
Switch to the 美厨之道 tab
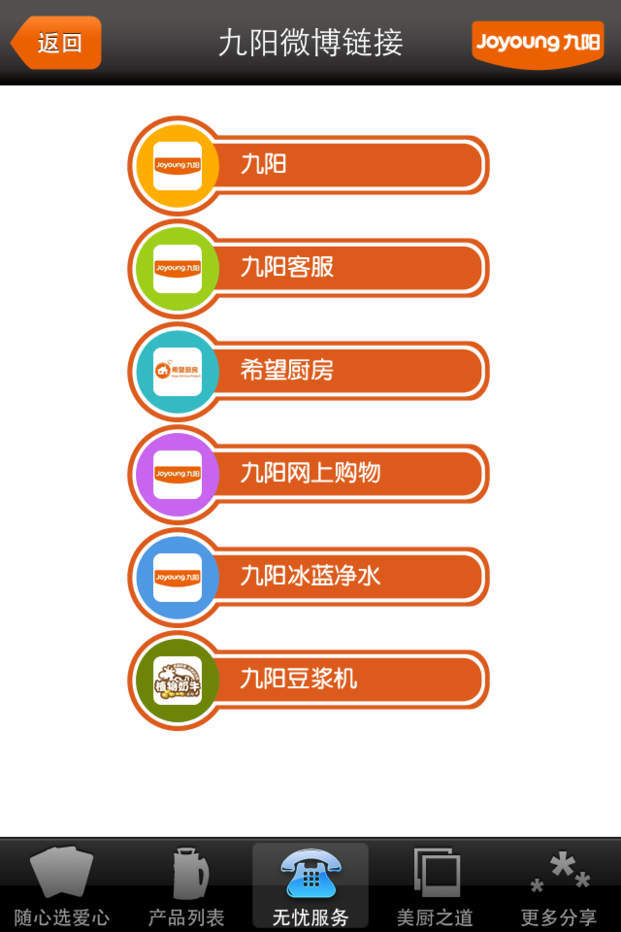click(435, 886)
